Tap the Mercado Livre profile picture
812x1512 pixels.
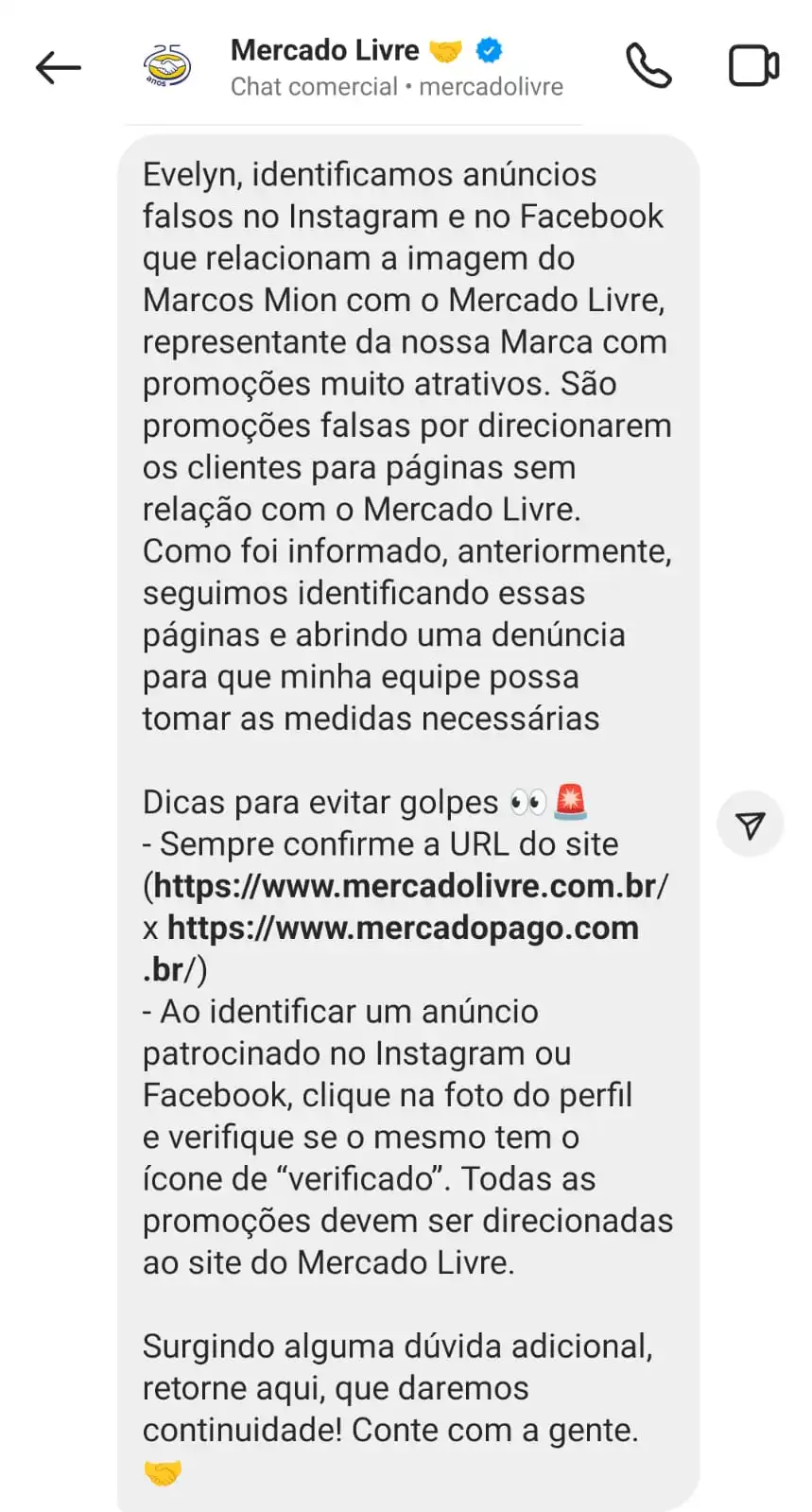pos(167,66)
